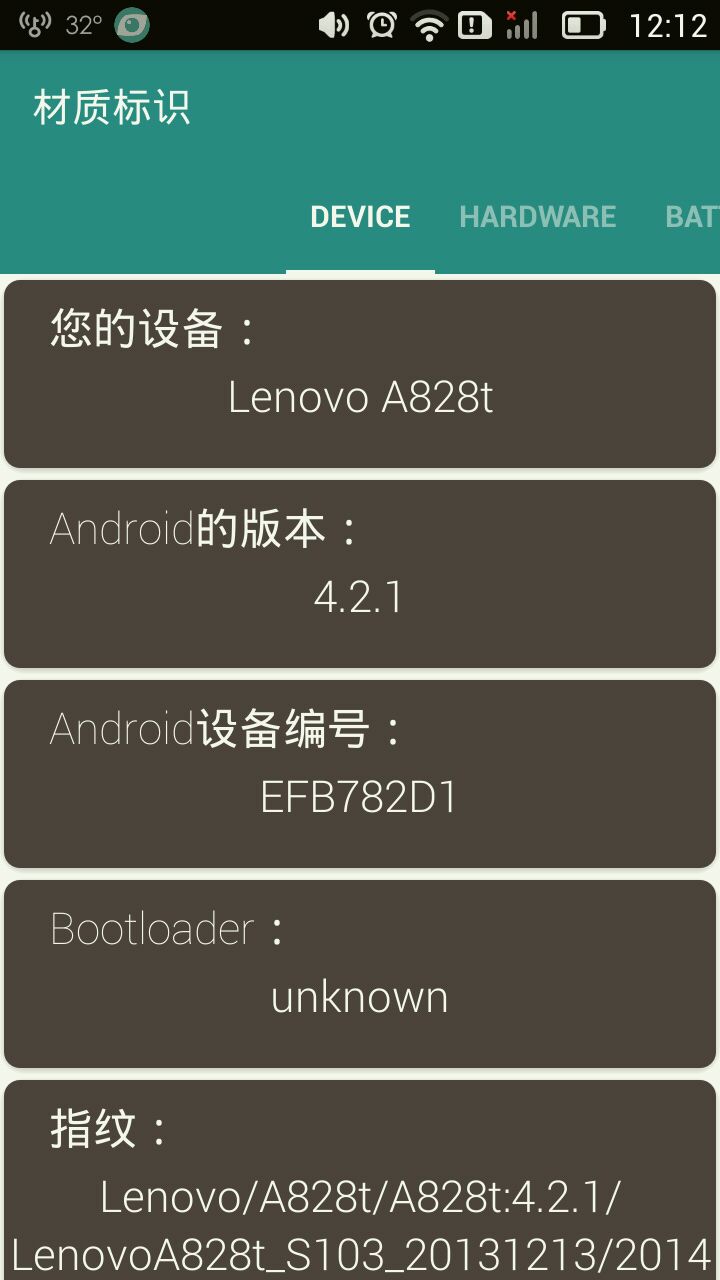
Task: Select the DEVICE tab
Action: point(360,217)
